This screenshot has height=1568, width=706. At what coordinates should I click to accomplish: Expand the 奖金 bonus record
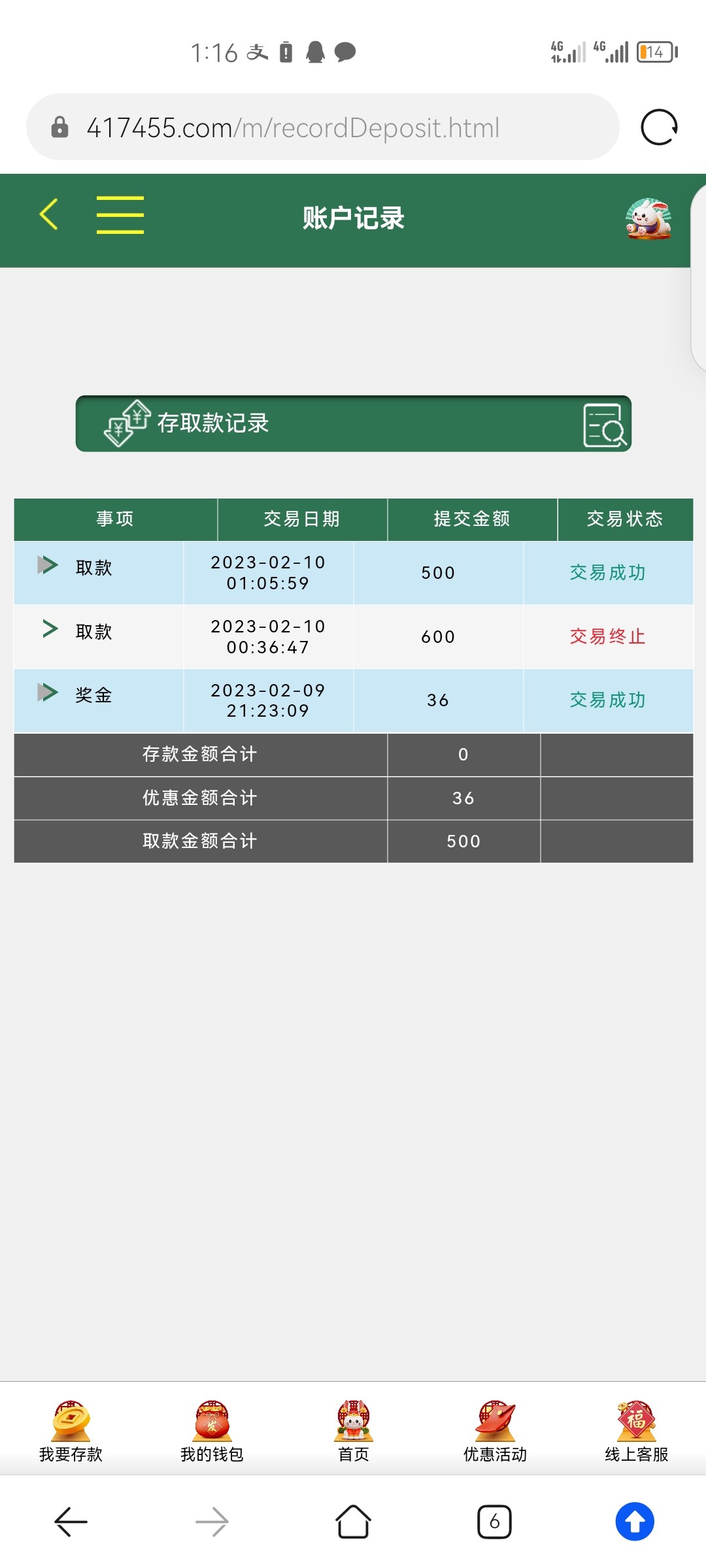tap(48, 693)
